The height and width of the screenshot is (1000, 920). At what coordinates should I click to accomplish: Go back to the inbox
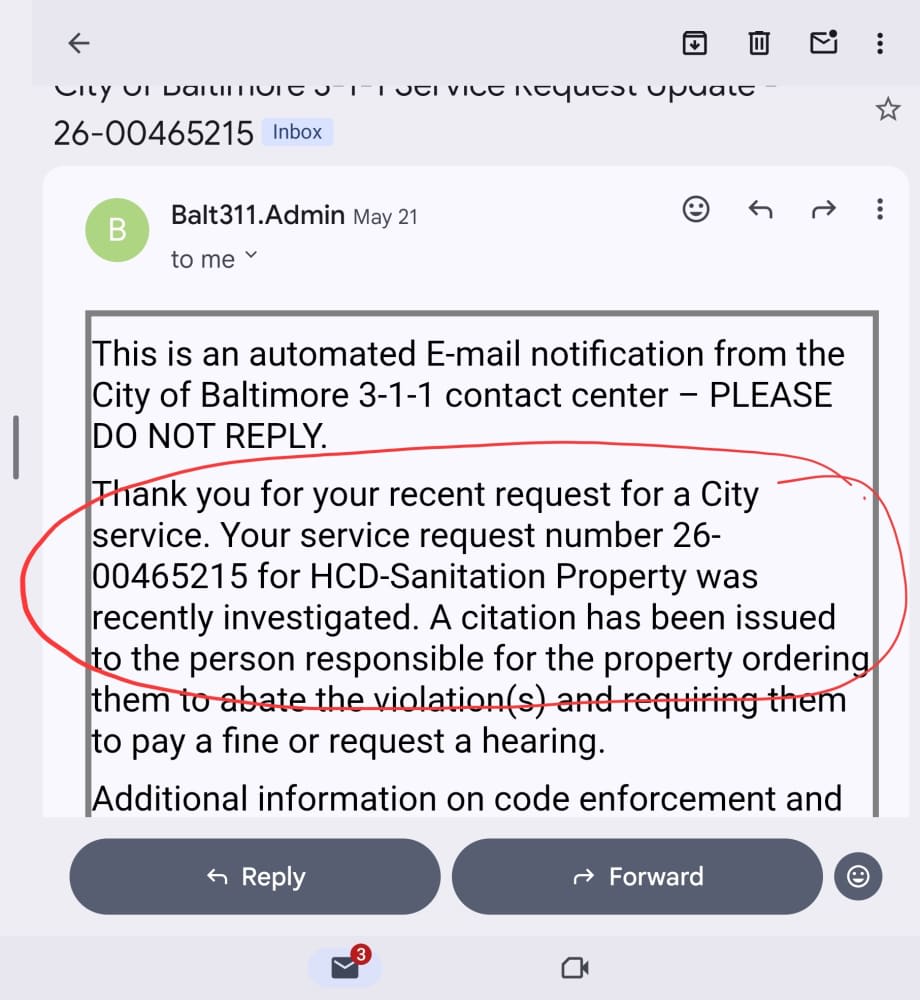[x=79, y=43]
